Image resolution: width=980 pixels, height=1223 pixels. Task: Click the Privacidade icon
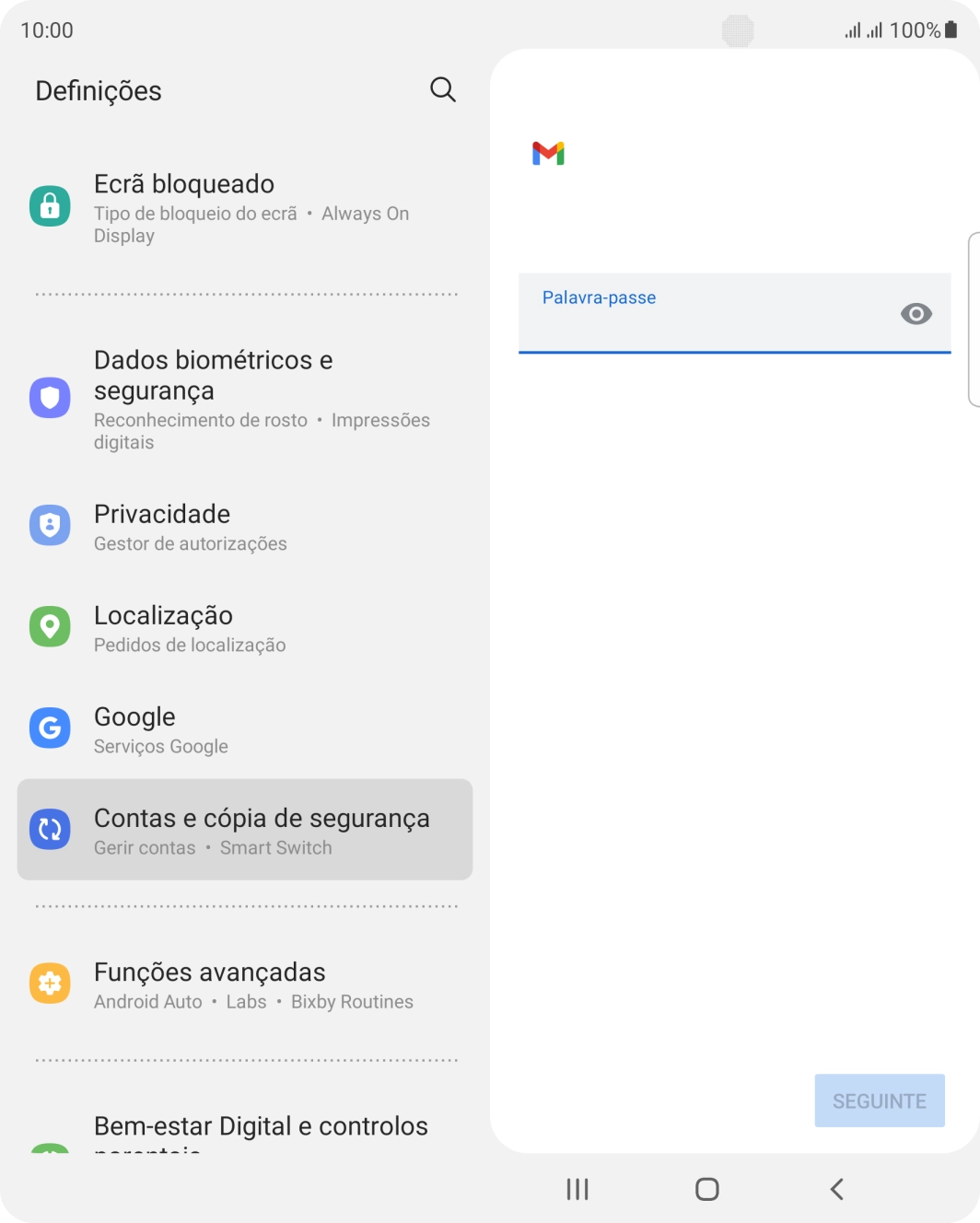[x=50, y=525]
